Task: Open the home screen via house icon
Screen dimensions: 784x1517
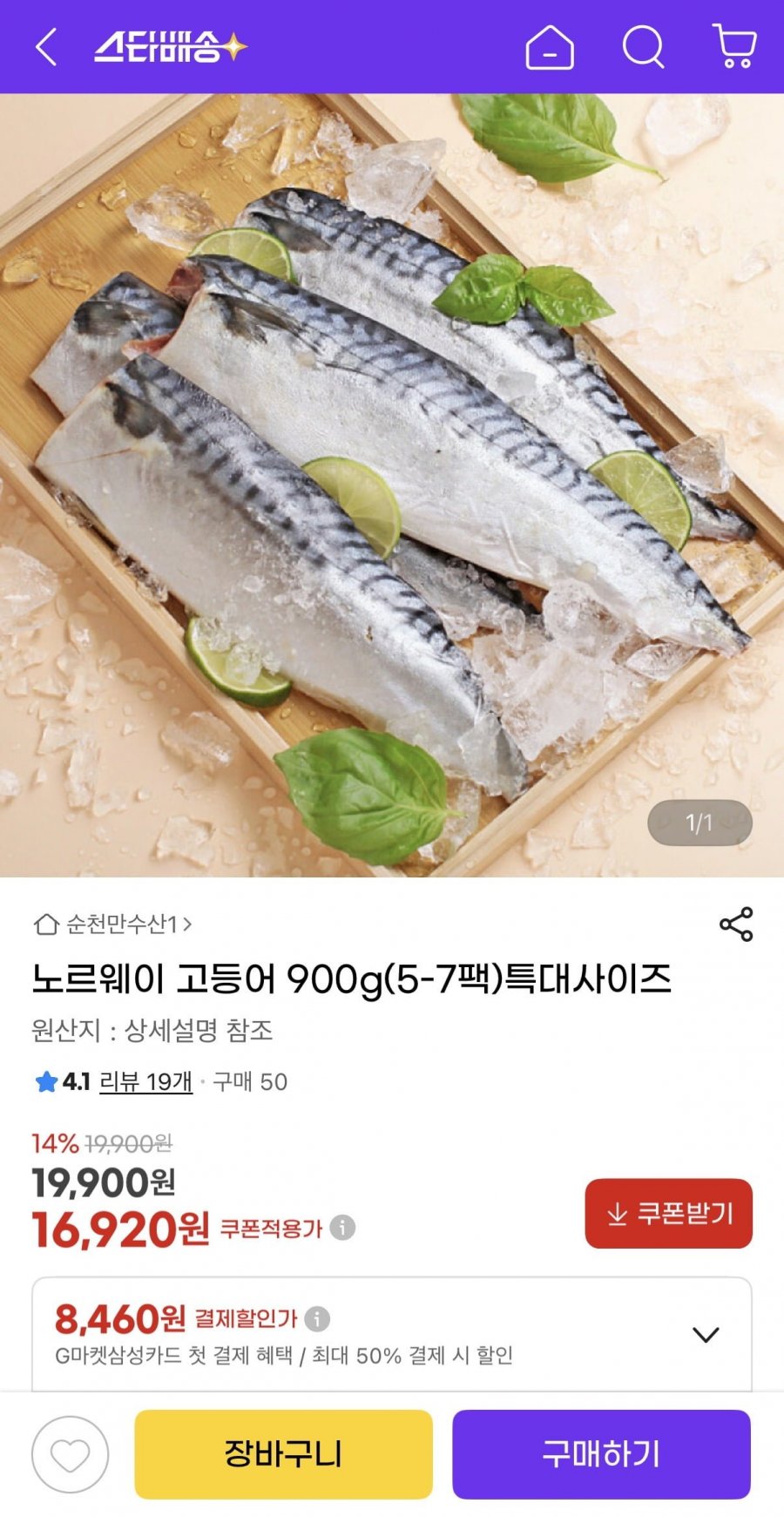Action: [550, 48]
